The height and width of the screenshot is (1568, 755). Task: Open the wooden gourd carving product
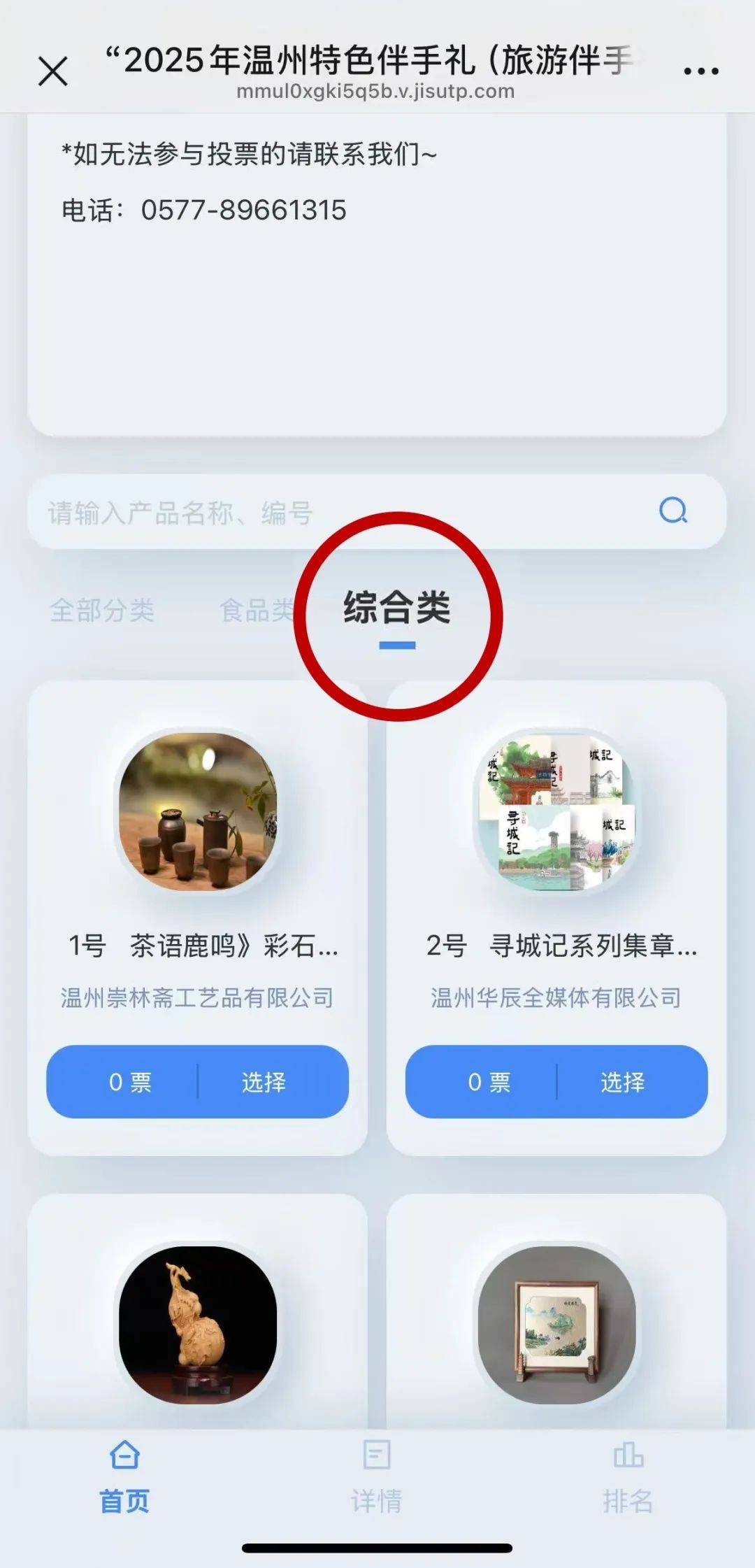coord(198,1324)
